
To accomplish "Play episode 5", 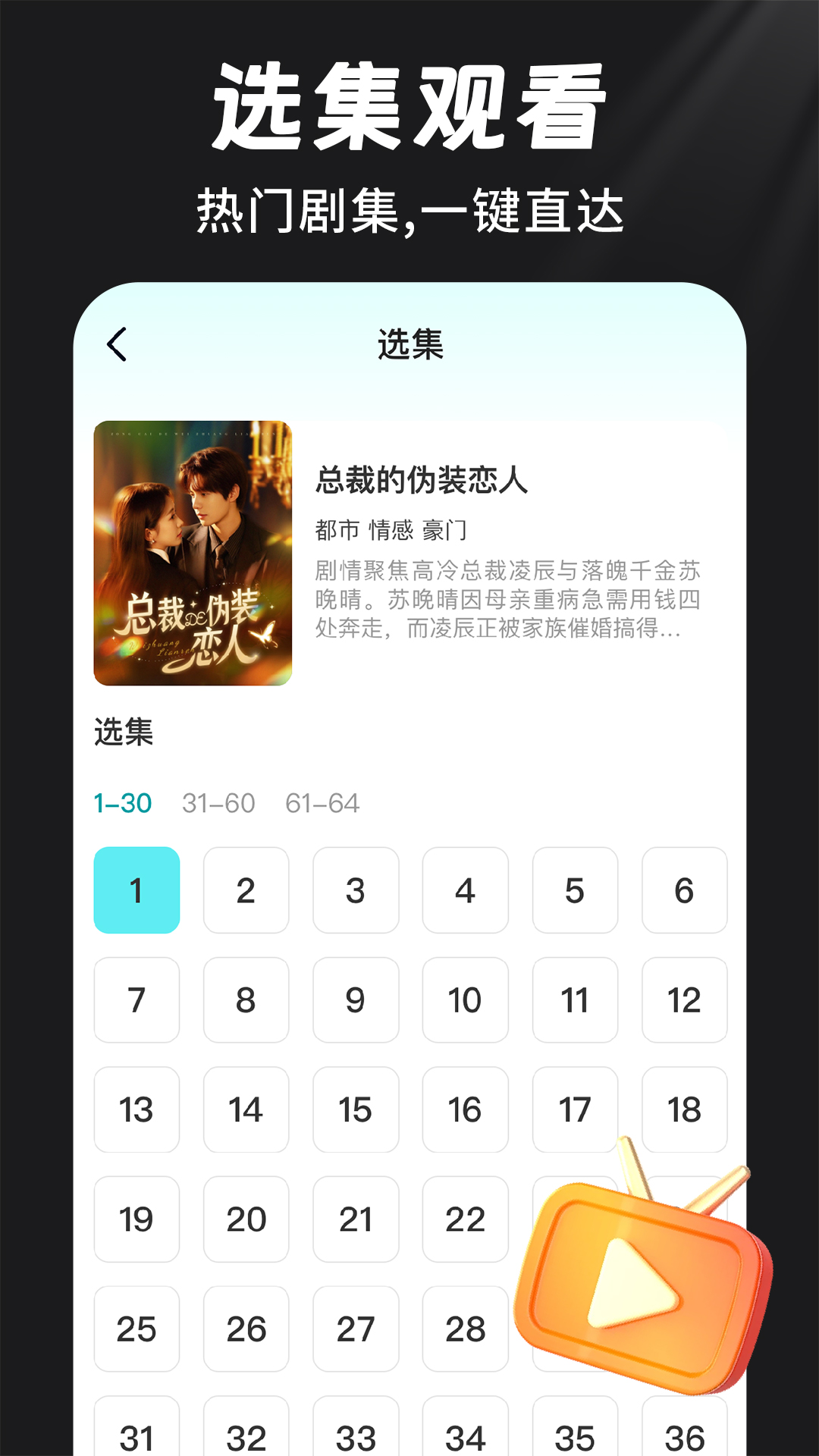I will point(575,891).
